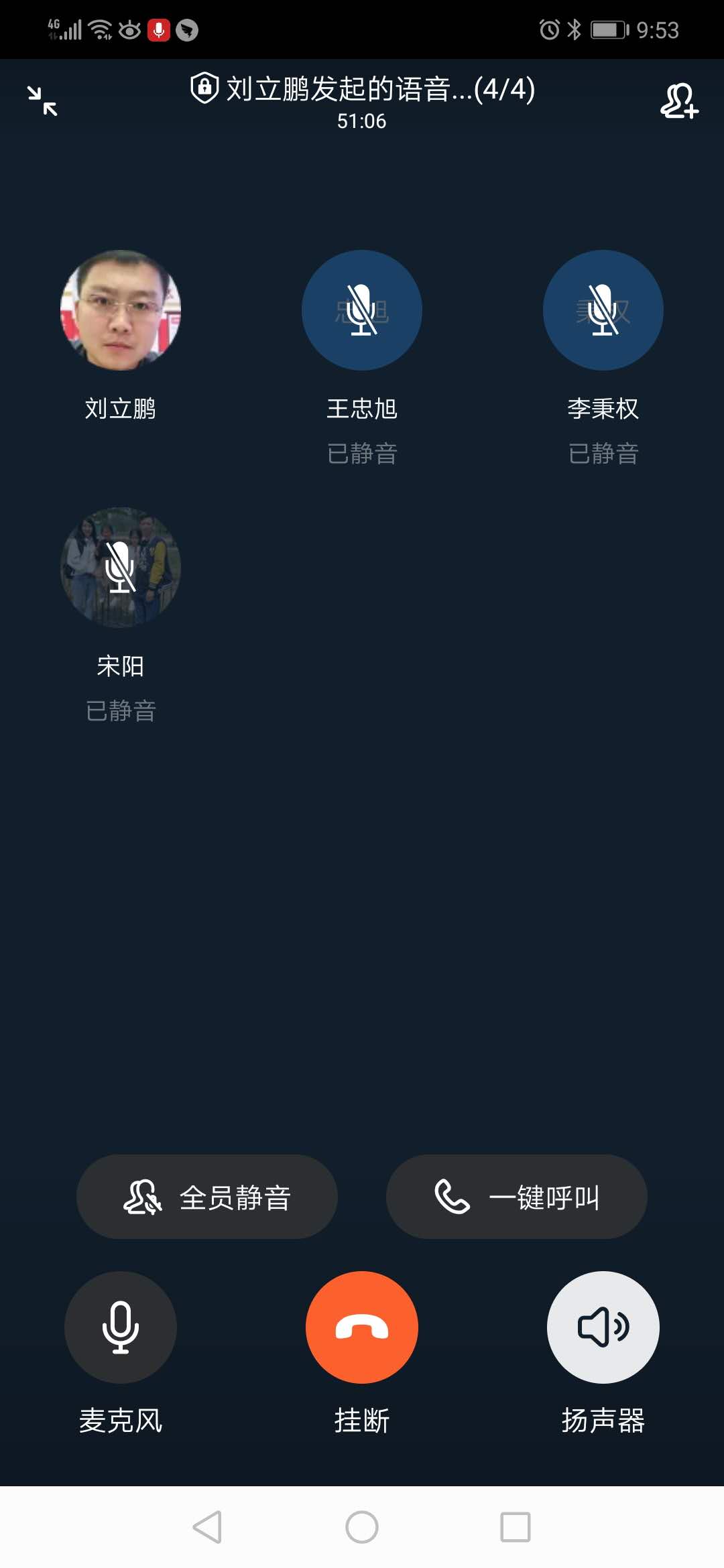Add a participant to the call
This screenshot has width=724, height=1568.
[678, 101]
